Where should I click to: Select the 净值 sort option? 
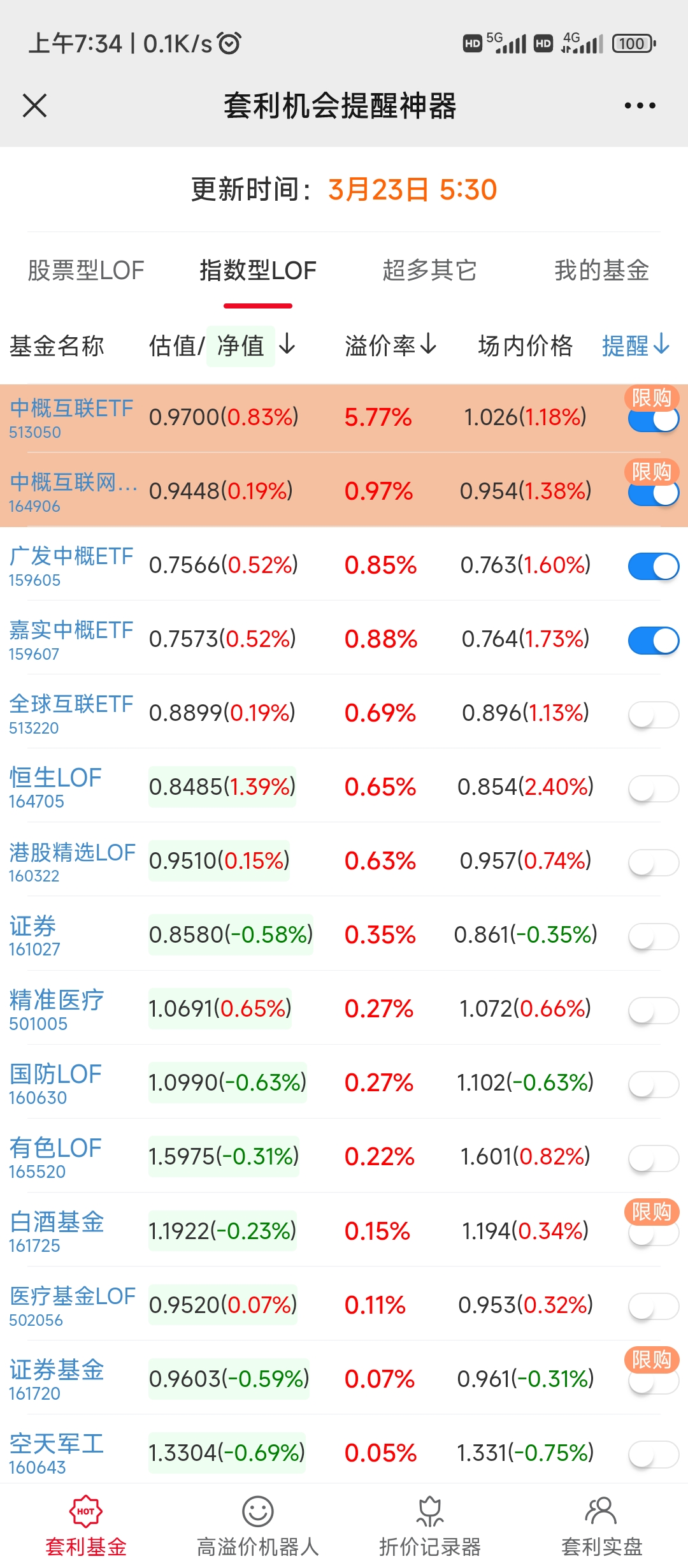[x=241, y=346]
